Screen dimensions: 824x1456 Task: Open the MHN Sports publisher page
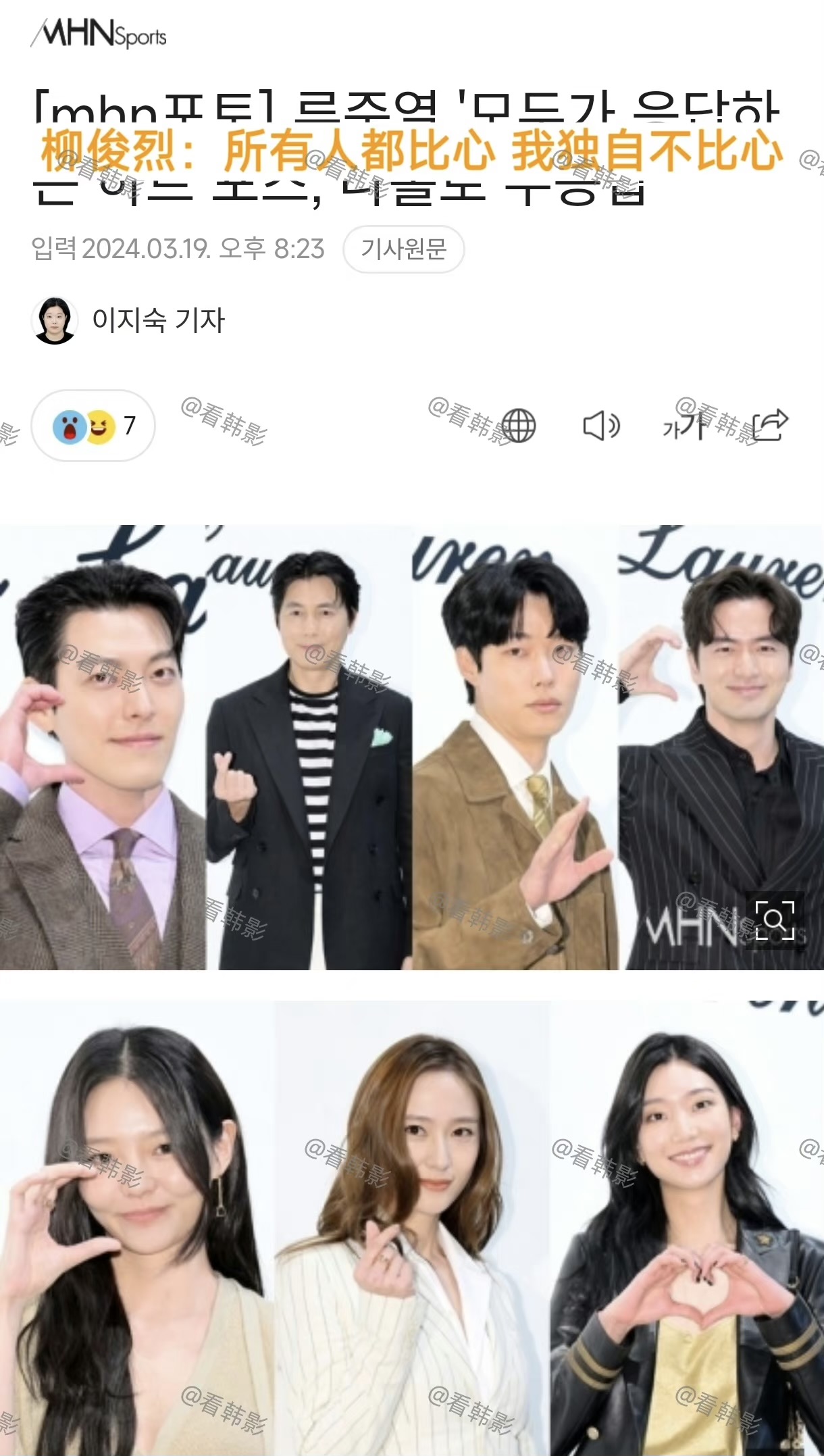(99, 34)
